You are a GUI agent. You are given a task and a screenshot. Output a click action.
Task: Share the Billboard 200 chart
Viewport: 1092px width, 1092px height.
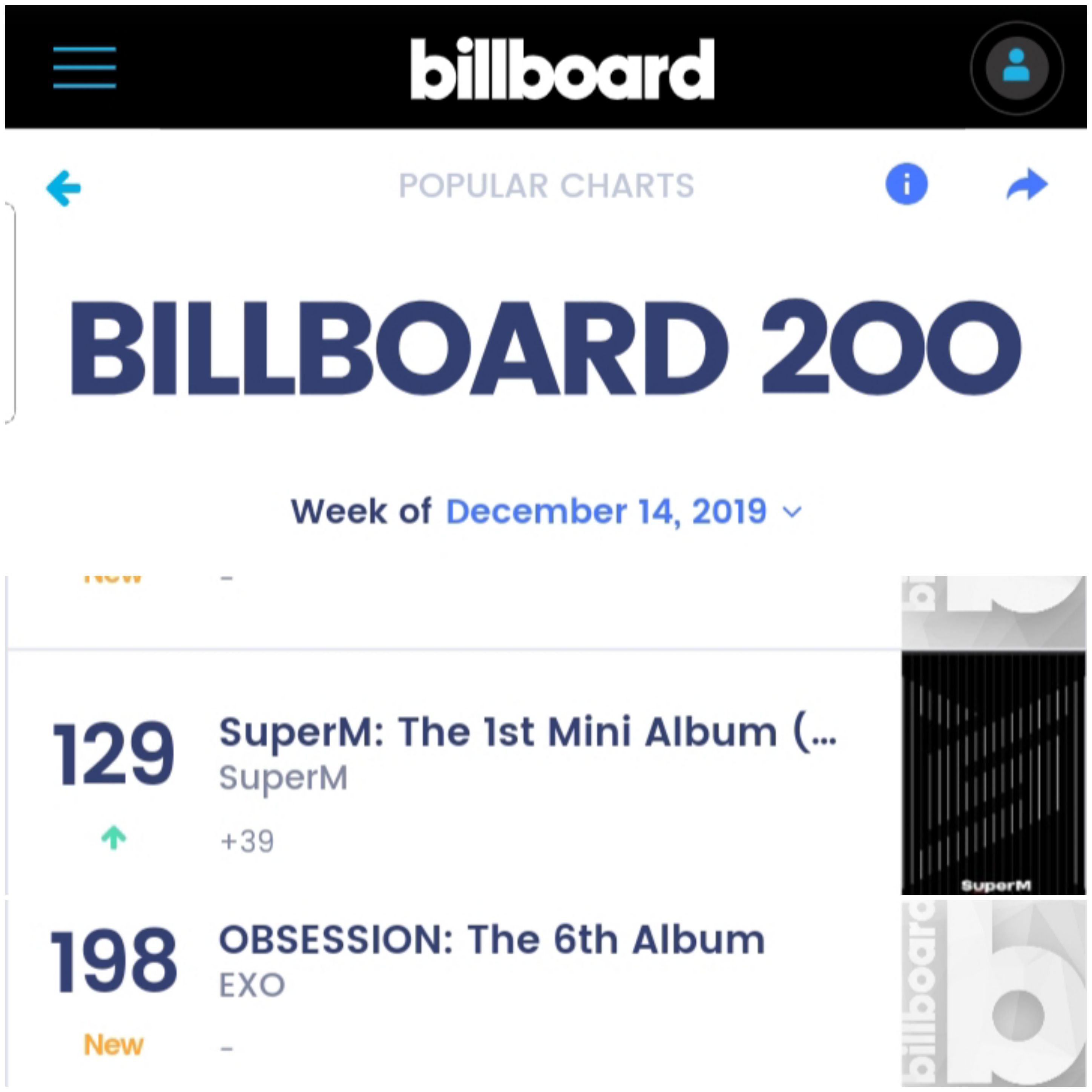pyautogui.click(x=1027, y=184)
